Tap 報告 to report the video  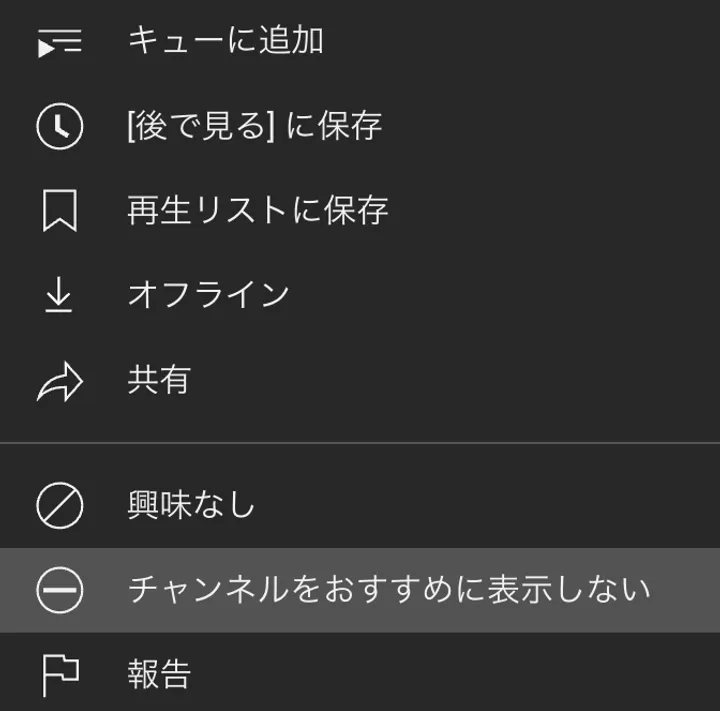coord(159,675)
